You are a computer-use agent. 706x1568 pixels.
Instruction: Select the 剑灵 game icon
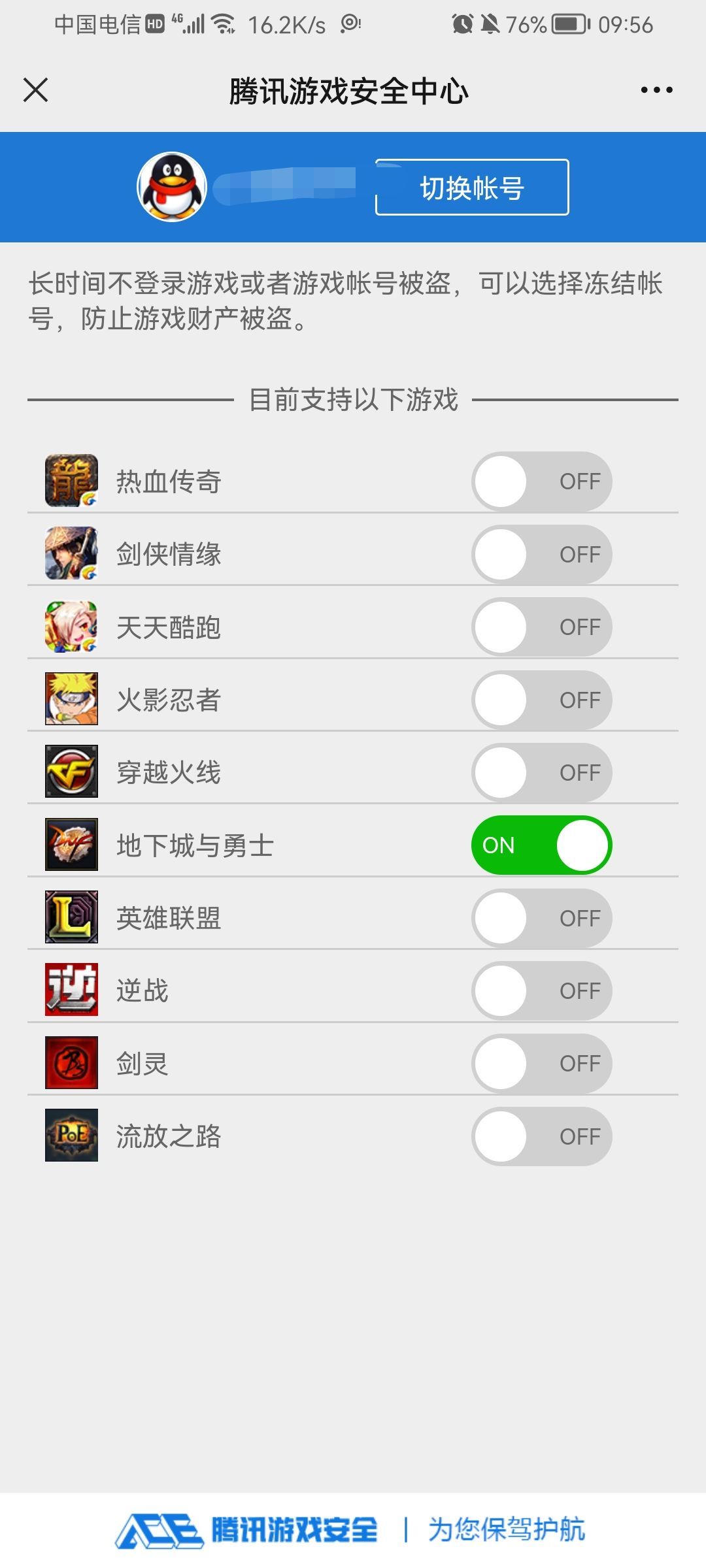[71, 1063]
